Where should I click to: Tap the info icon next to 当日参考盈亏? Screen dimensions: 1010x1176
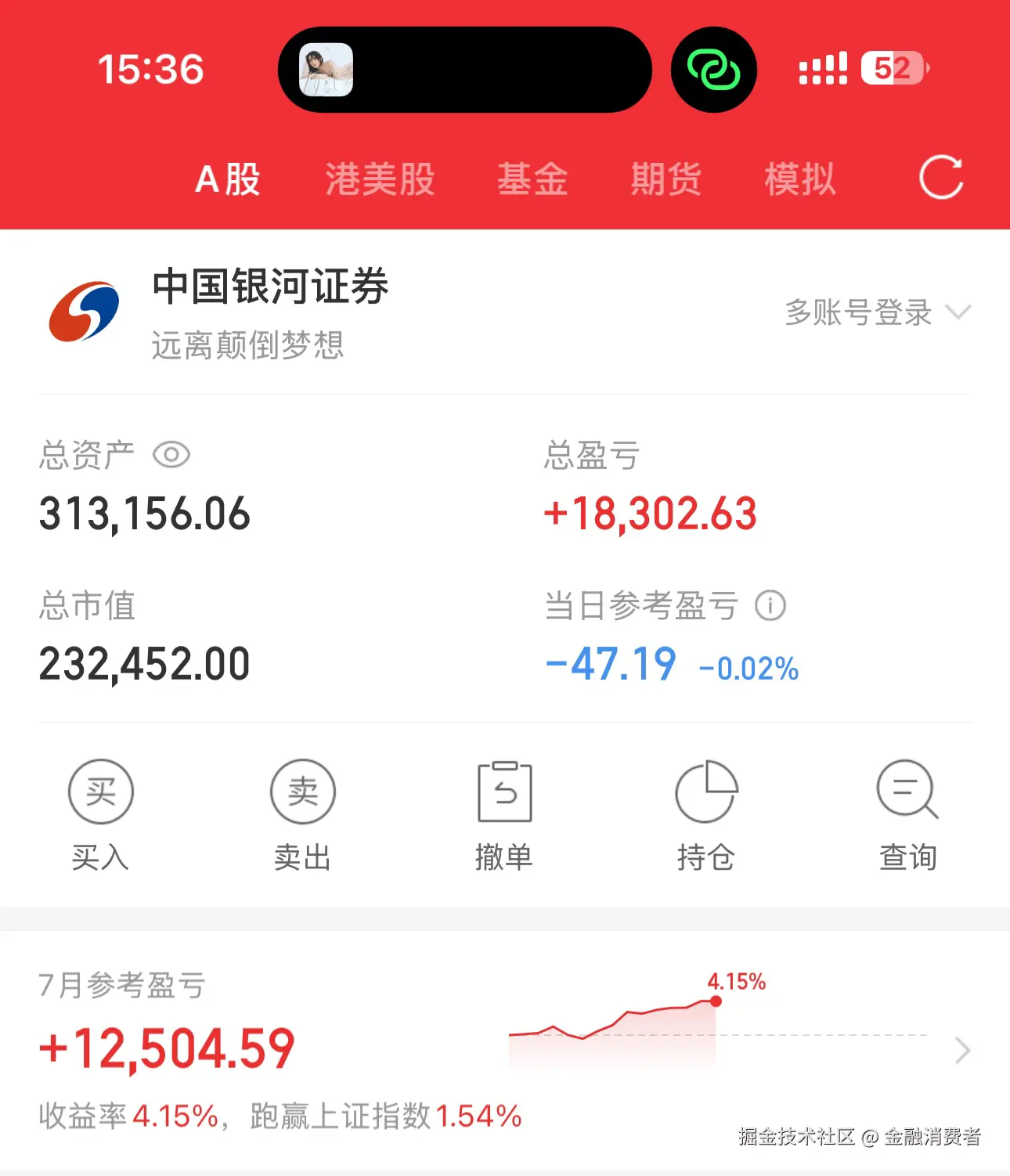pyautogui.click(x=771, y=605)
